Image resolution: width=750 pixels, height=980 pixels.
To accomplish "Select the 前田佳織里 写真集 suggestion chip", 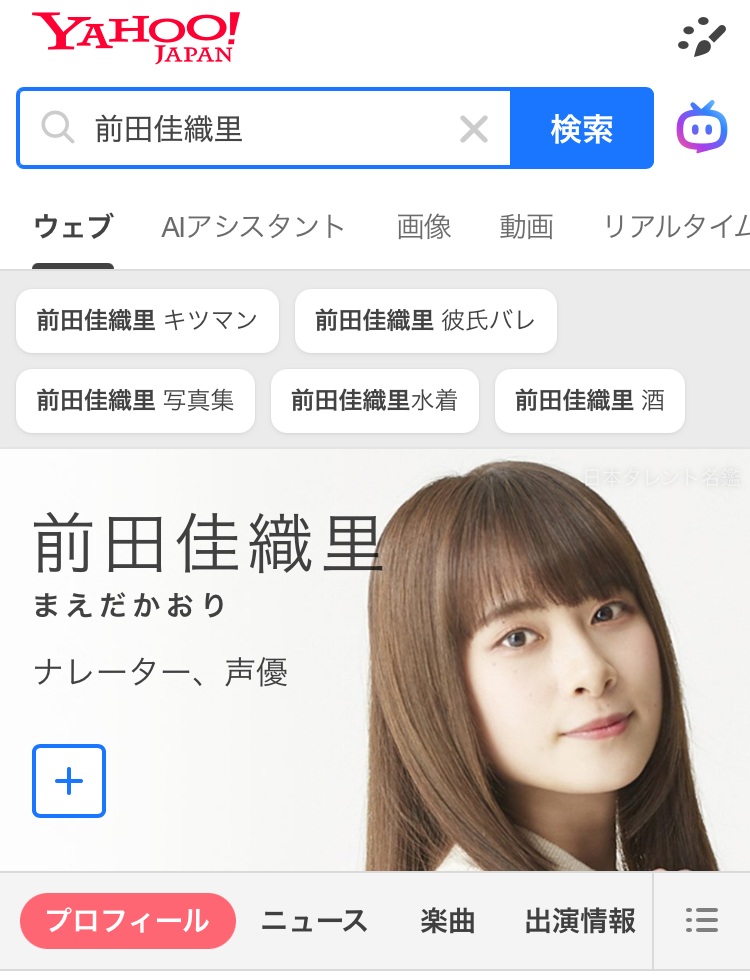I will (135, 401).
